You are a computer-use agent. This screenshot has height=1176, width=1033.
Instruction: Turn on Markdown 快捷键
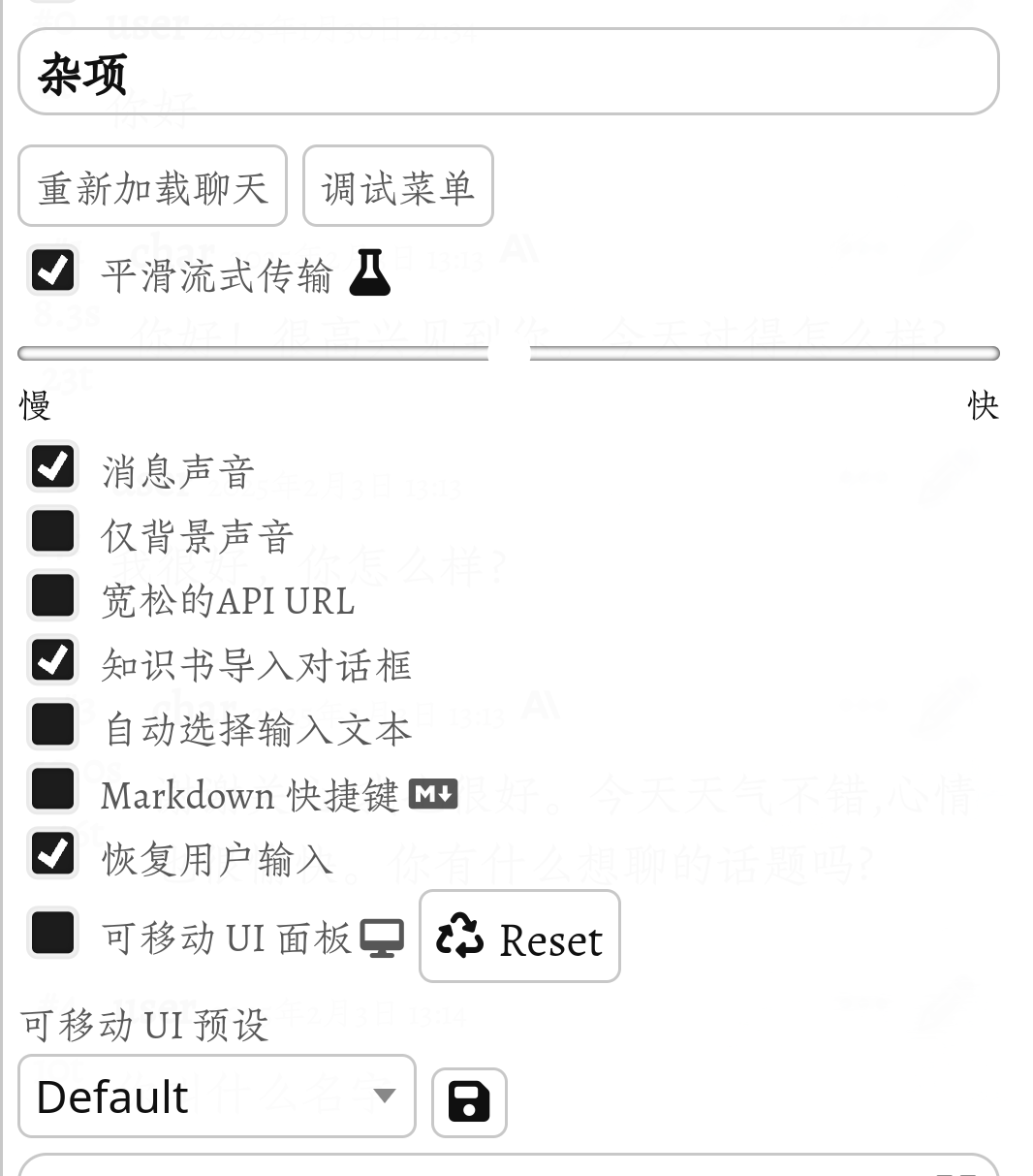[x=53, y=790]
